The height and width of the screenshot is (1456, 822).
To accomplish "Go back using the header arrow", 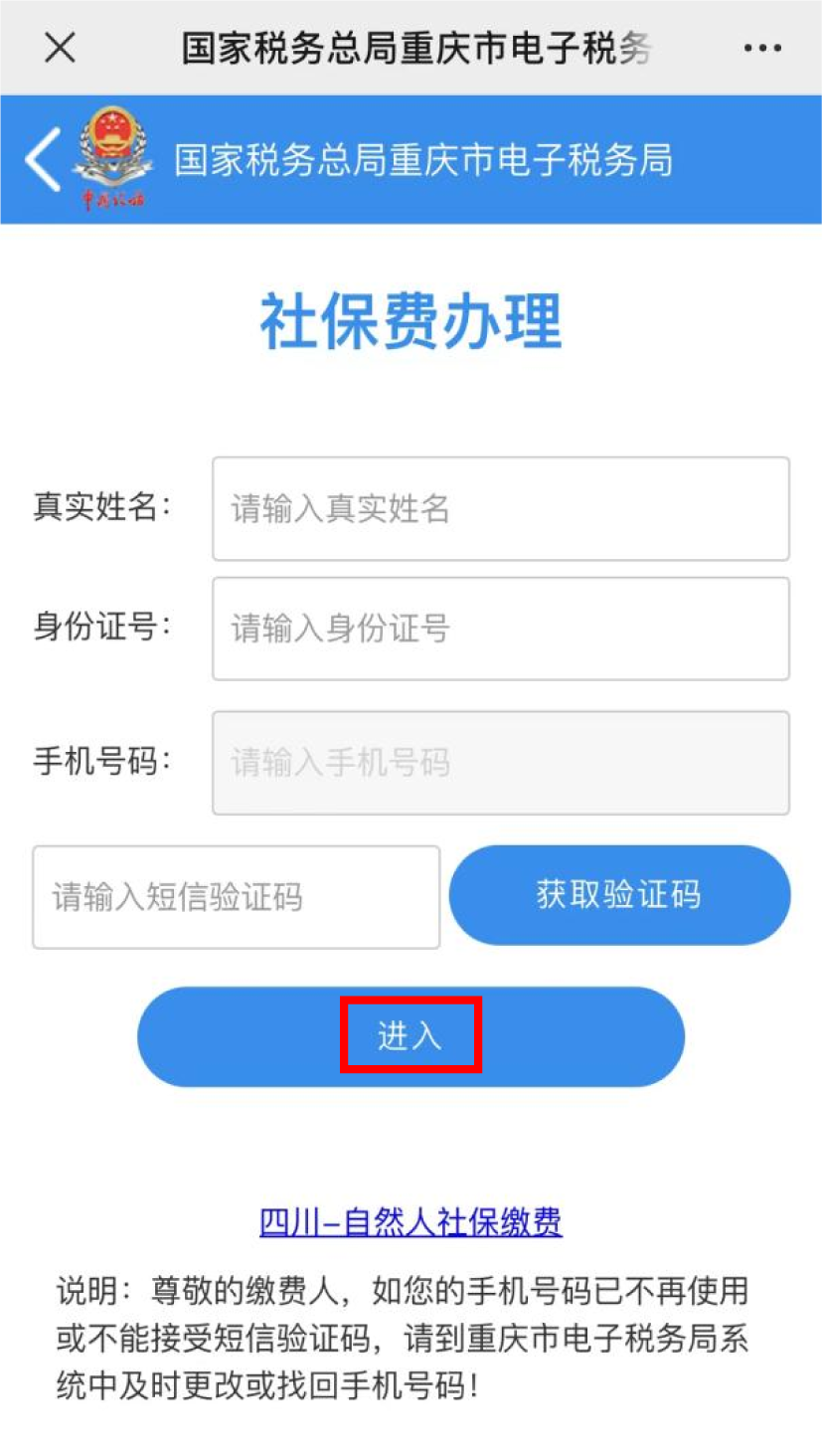I will [43, 159].
